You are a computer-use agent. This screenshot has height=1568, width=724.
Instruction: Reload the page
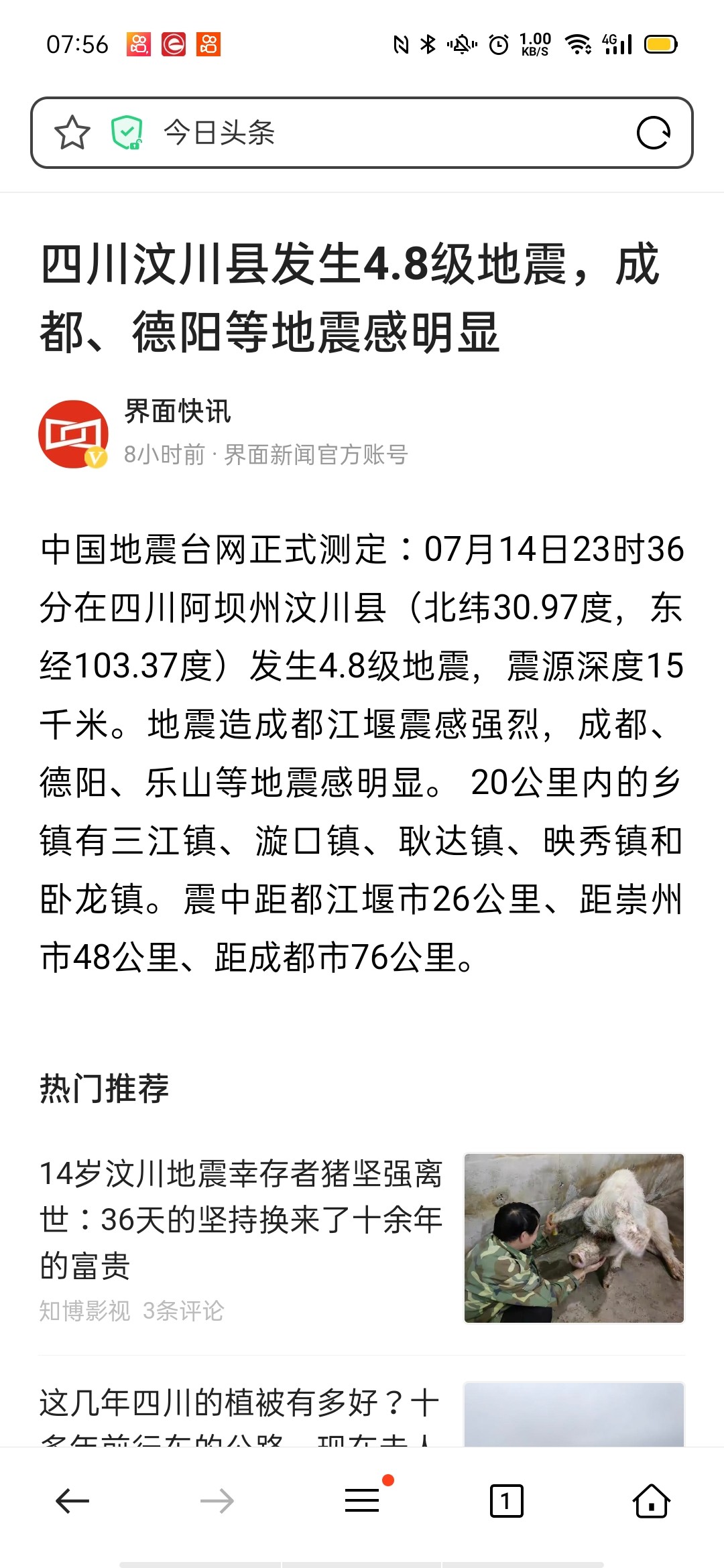pos(654,133)
